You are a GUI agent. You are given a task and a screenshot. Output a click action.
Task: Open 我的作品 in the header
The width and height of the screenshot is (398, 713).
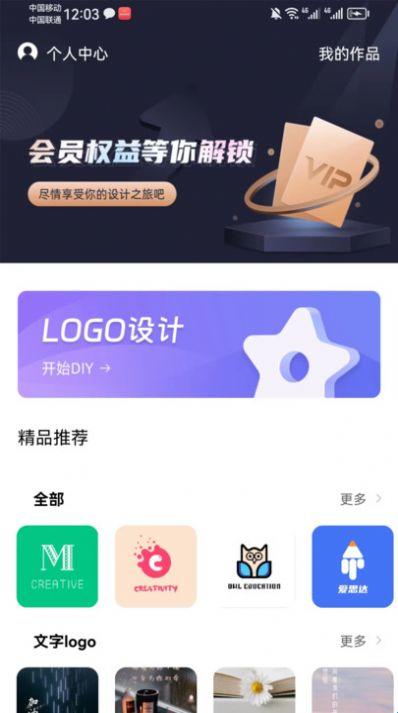pyautogui.click(x=349, y=54)
